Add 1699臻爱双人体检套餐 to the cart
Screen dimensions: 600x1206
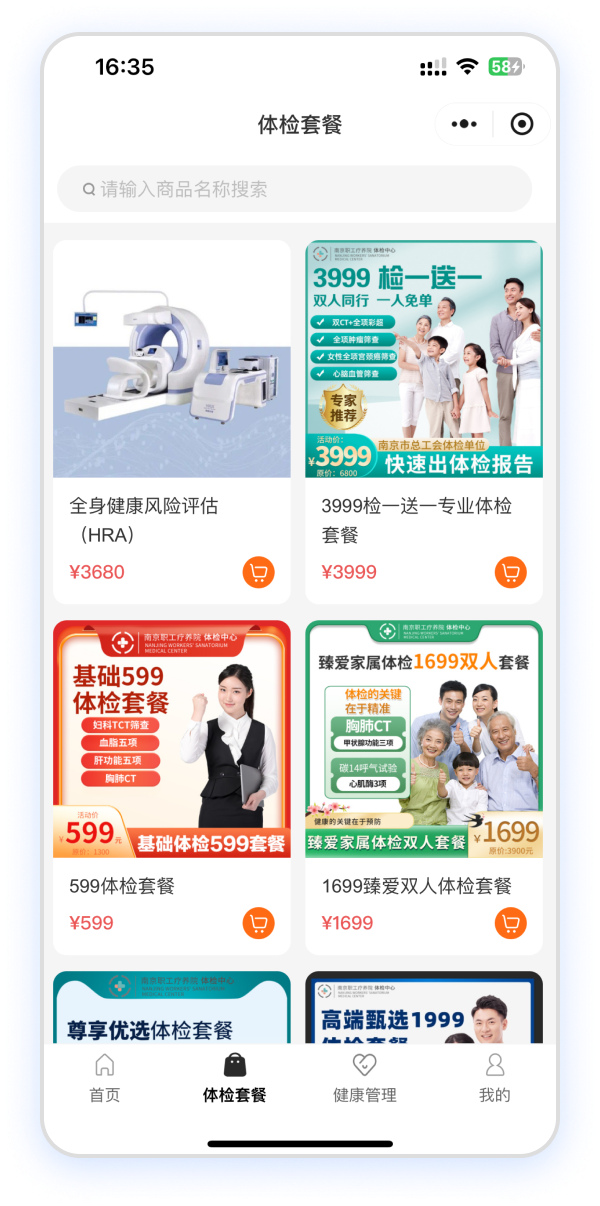tap(510, 923)
